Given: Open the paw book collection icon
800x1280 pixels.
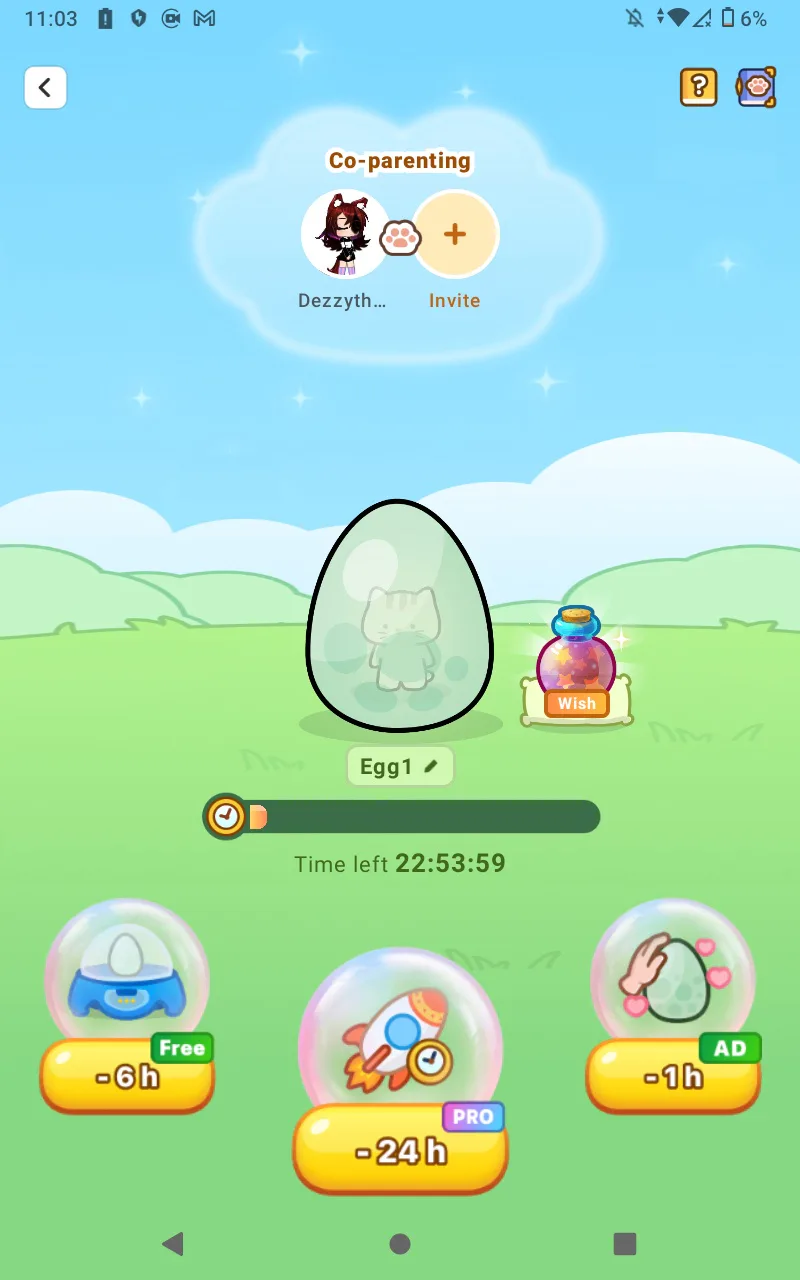Looking at the screenshot, I should tap(757, 88).
